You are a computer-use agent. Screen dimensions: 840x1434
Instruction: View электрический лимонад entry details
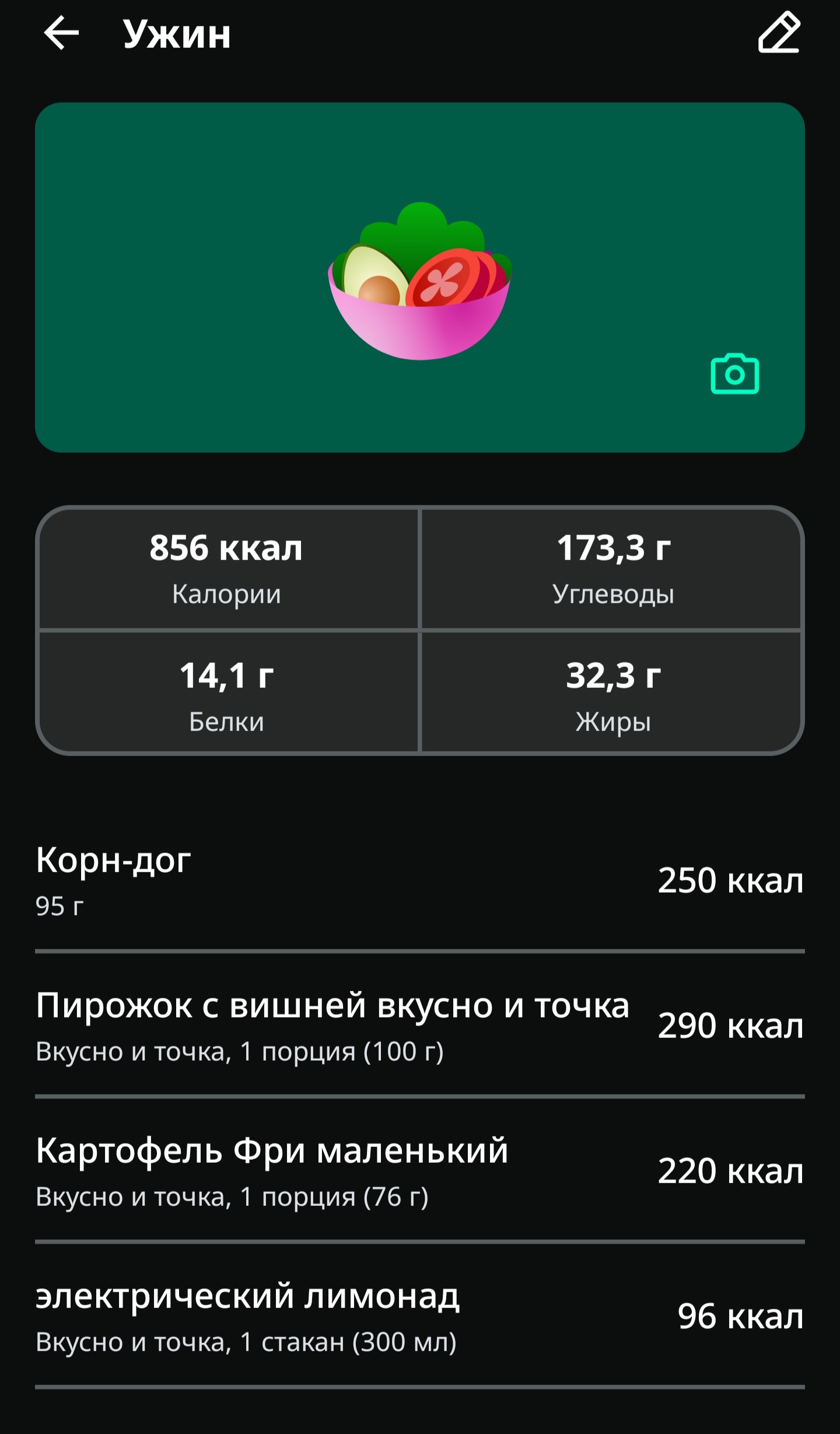coord(420,1316)
